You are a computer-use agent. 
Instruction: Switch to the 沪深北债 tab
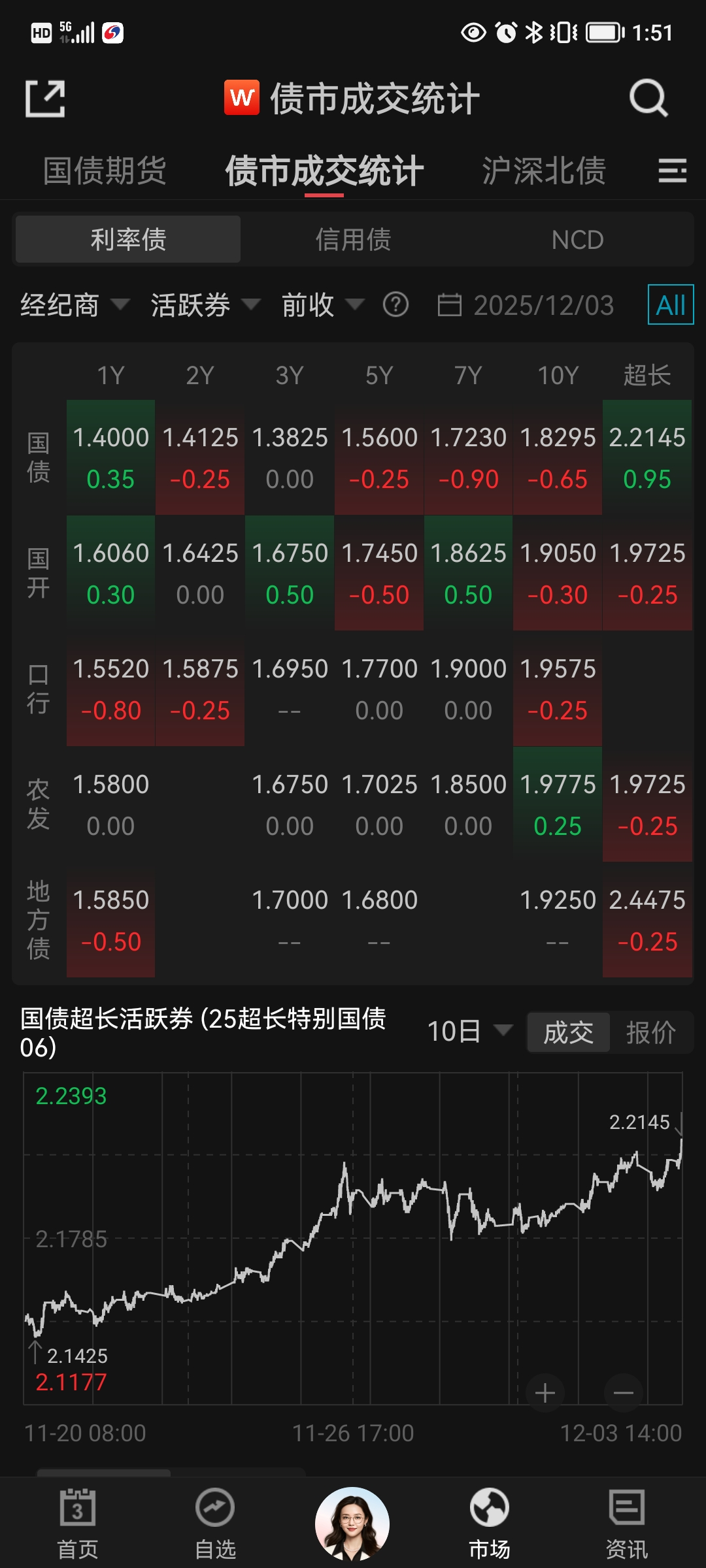pyautogui.click(x=544, y=171)
